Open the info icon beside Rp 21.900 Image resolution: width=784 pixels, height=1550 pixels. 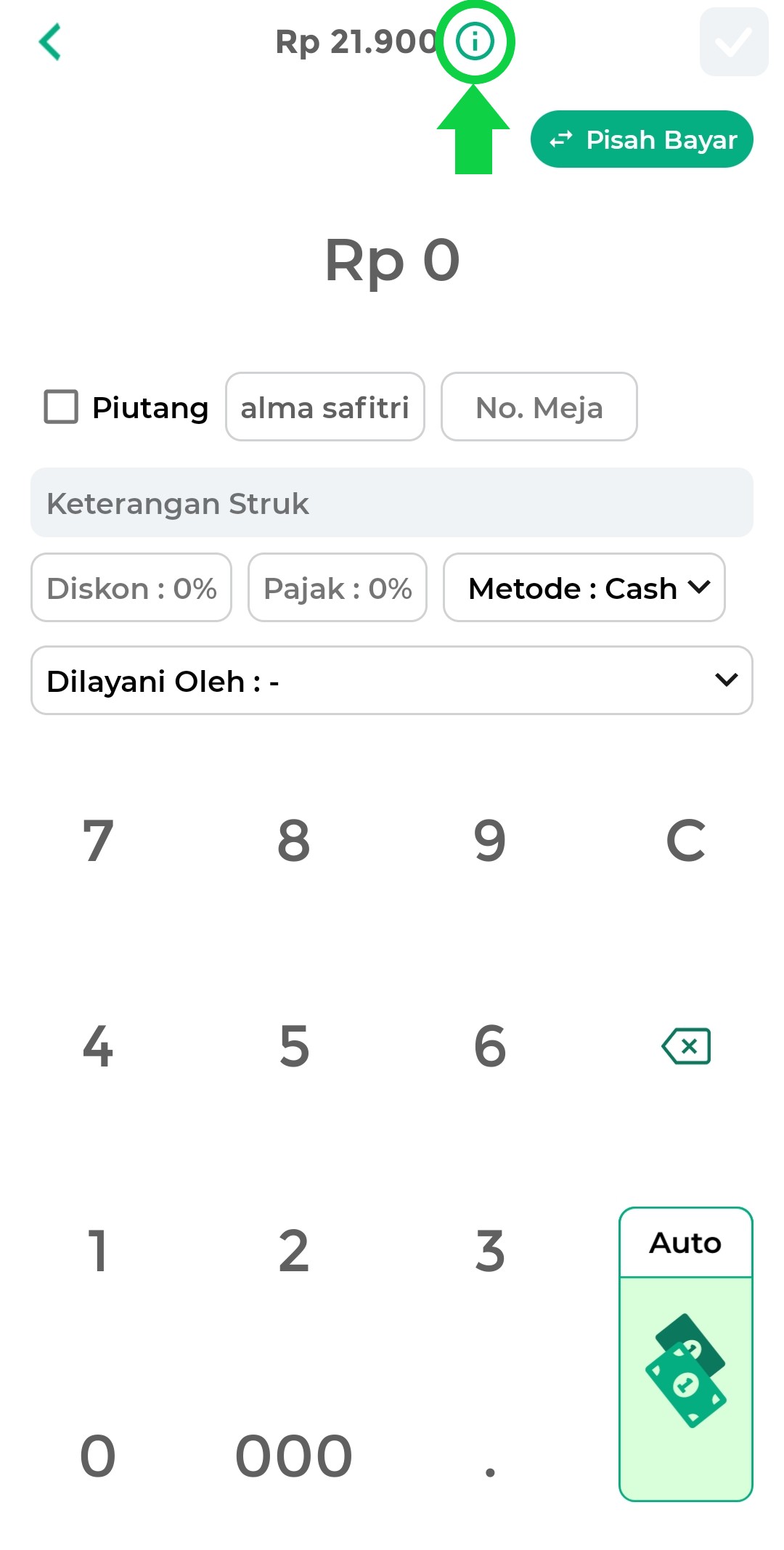tap(475, 41)
